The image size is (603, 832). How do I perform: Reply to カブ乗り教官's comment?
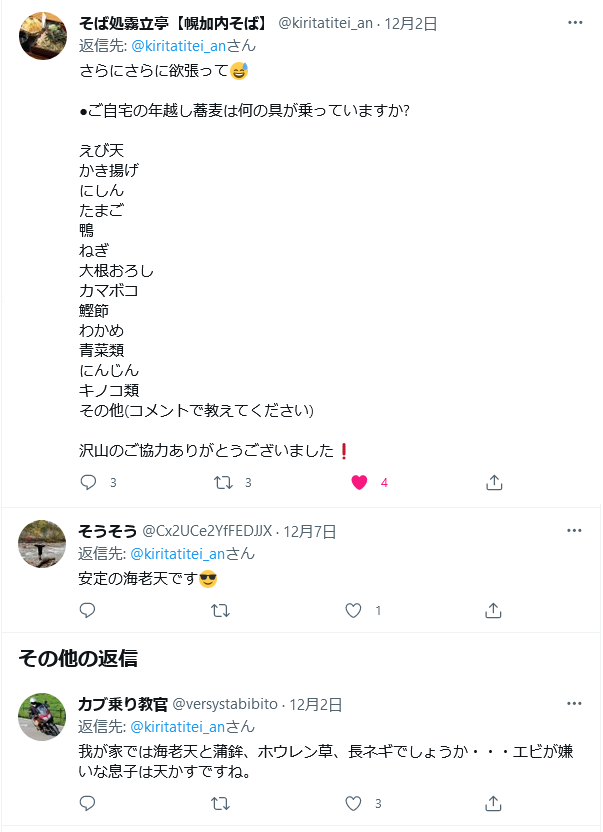click(x=88, y=803)
